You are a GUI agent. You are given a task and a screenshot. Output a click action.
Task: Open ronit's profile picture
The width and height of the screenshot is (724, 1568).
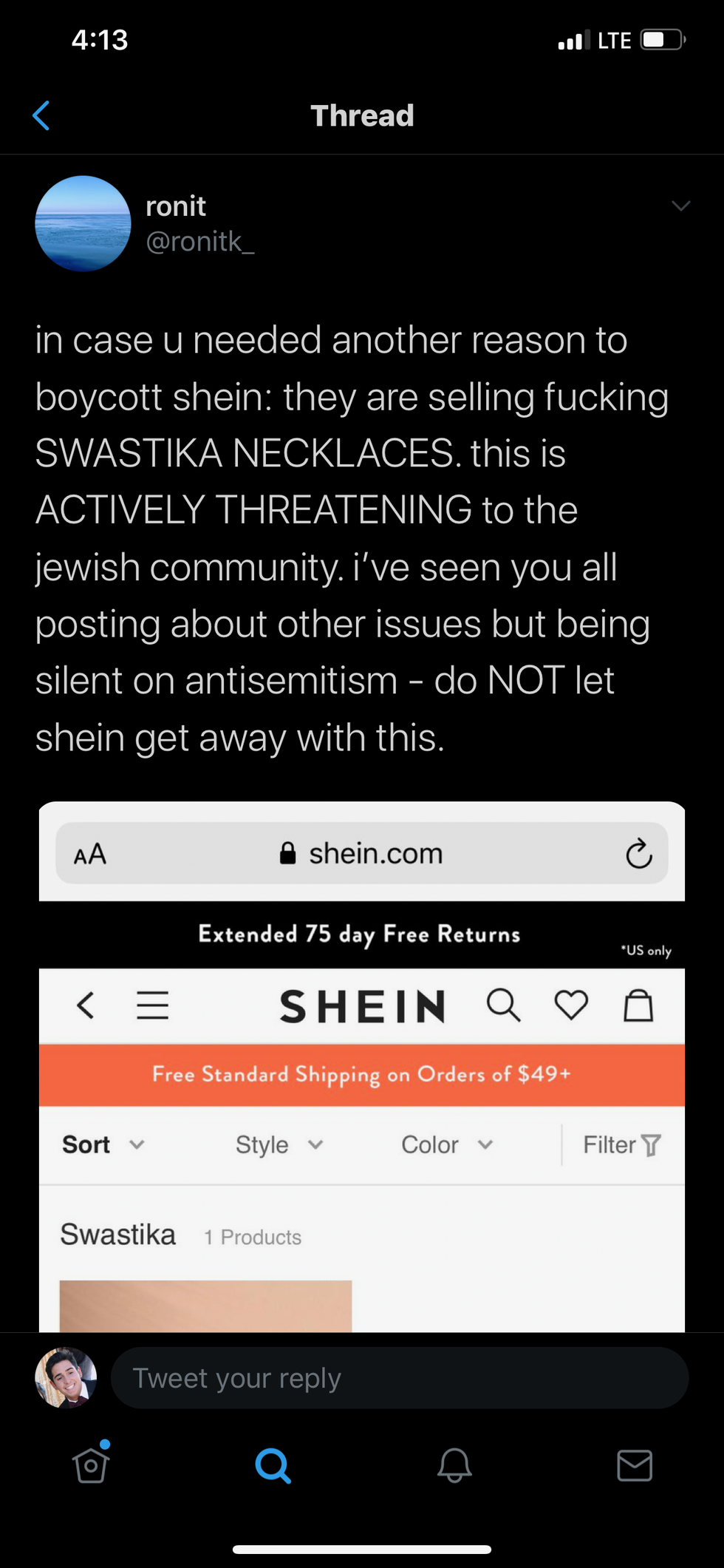83,223
